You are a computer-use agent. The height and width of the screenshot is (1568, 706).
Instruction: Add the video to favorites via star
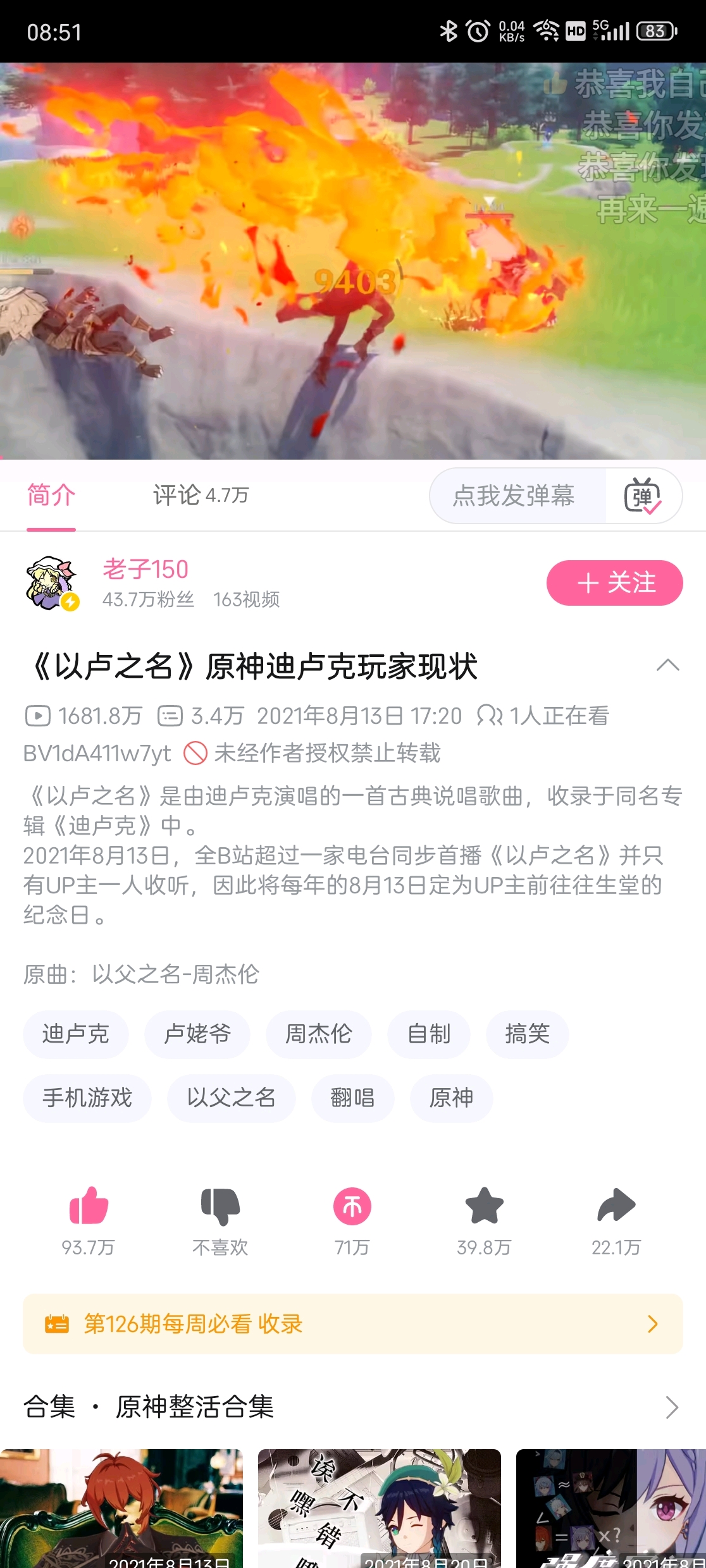(x=484, y=1206)
